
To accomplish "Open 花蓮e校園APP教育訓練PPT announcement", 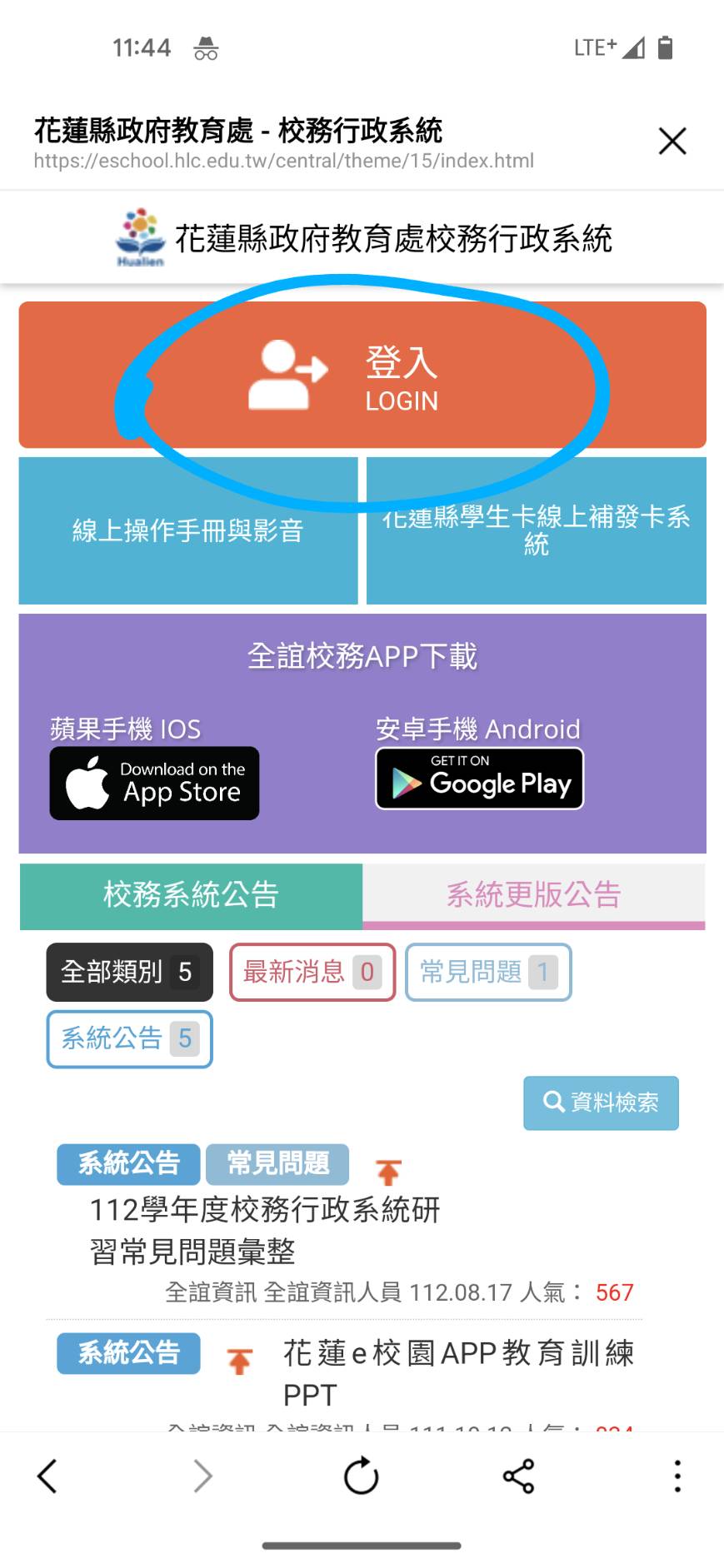I will click(457, 1372).
